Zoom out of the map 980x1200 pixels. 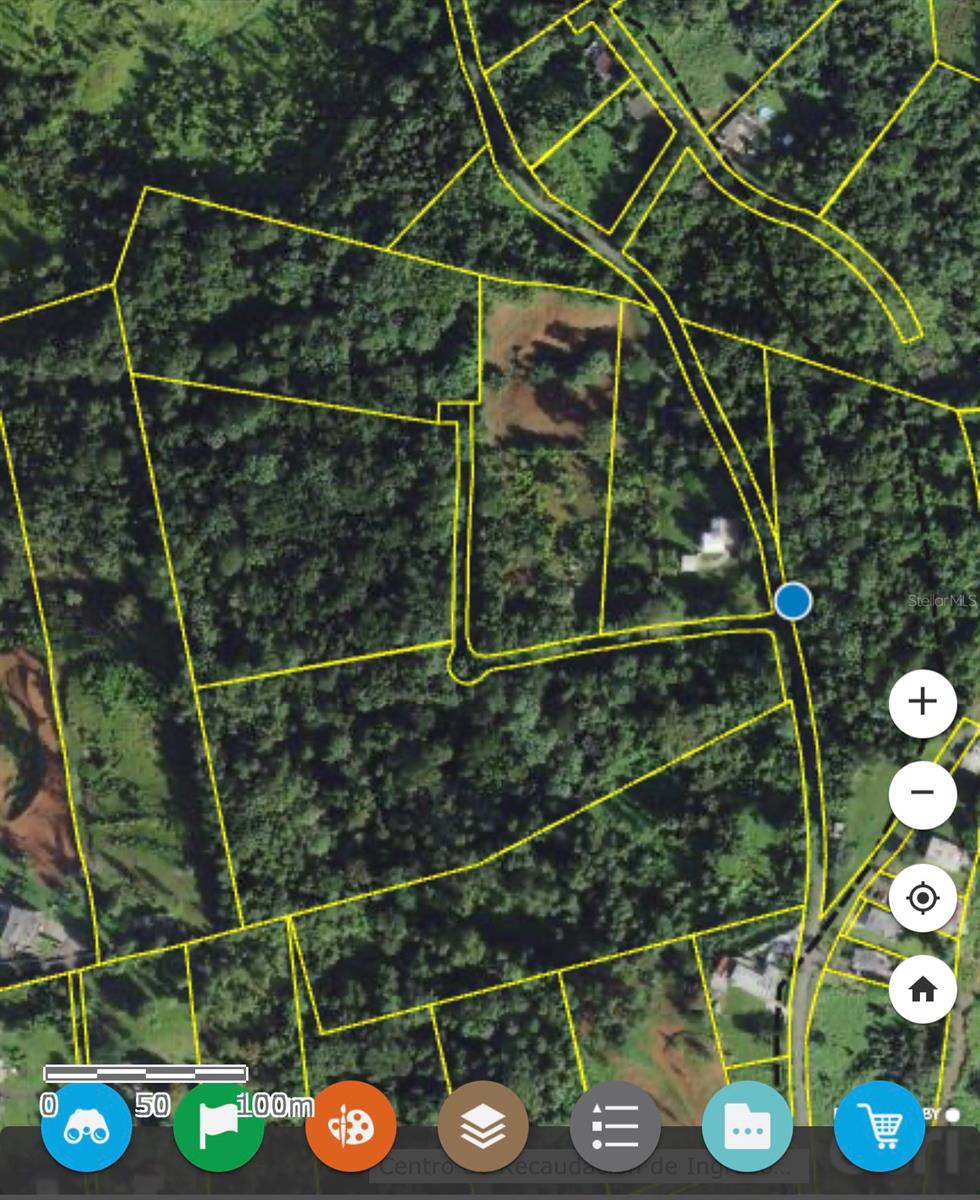tap(922, 794)
